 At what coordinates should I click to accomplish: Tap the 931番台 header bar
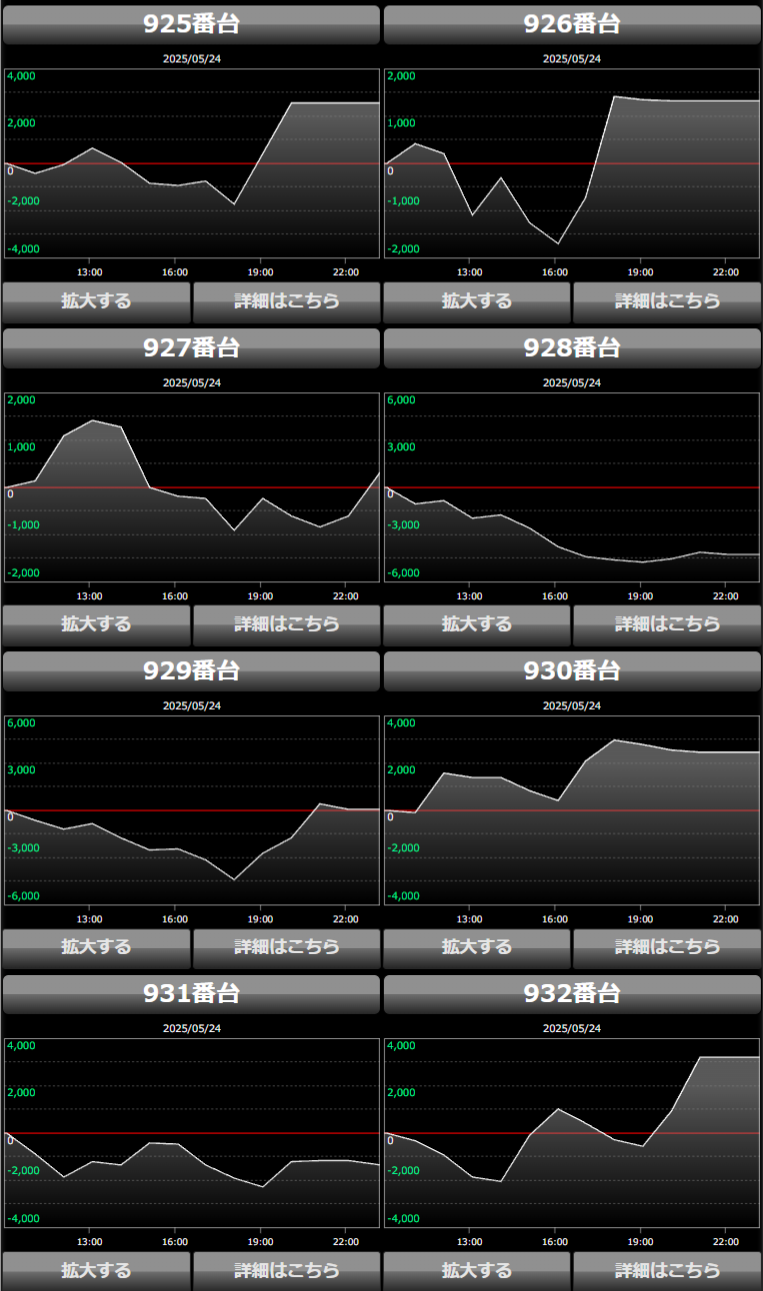[x=191, y=993]
